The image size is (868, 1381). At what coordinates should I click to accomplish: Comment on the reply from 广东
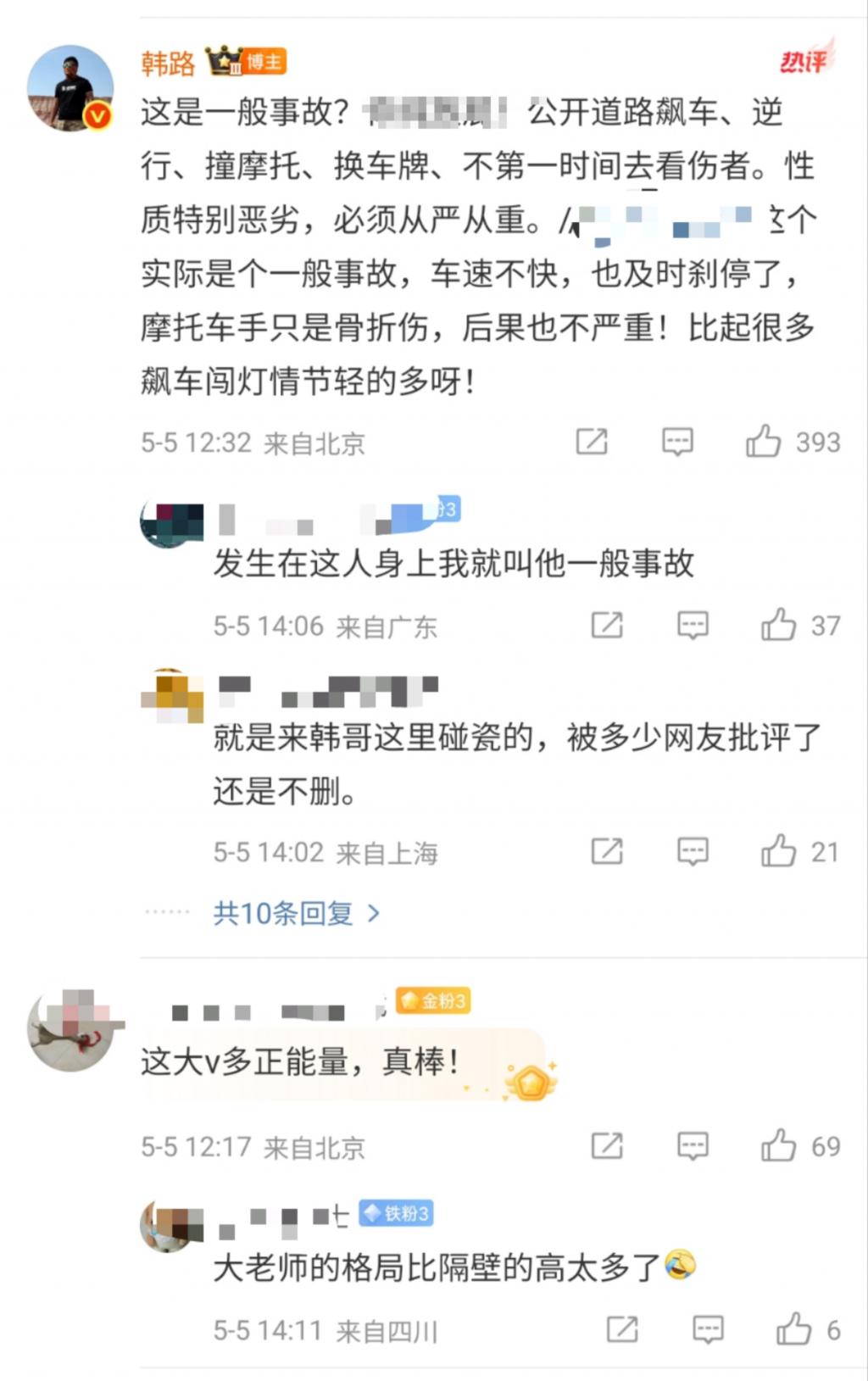693,626
